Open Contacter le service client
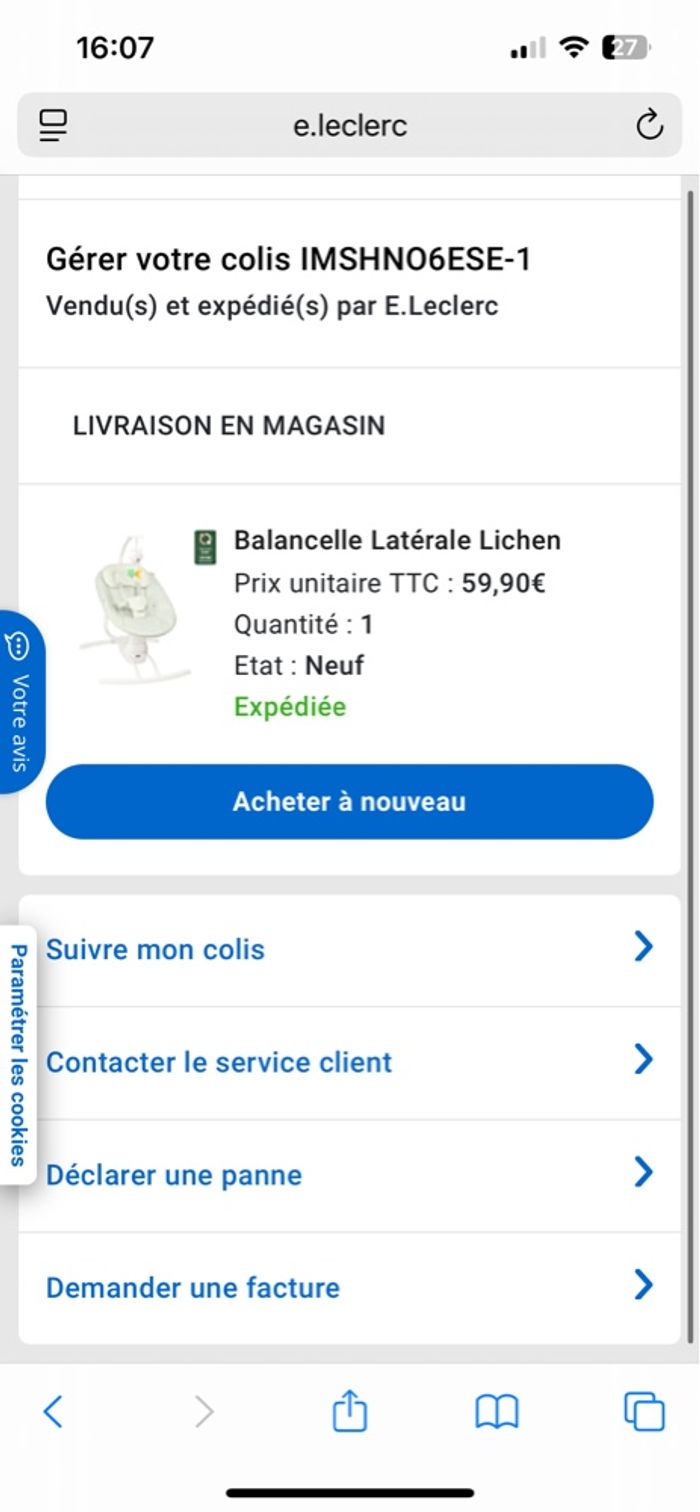Image resolution: width=700 pixels, height=1512 pixels. (349, 1062)
